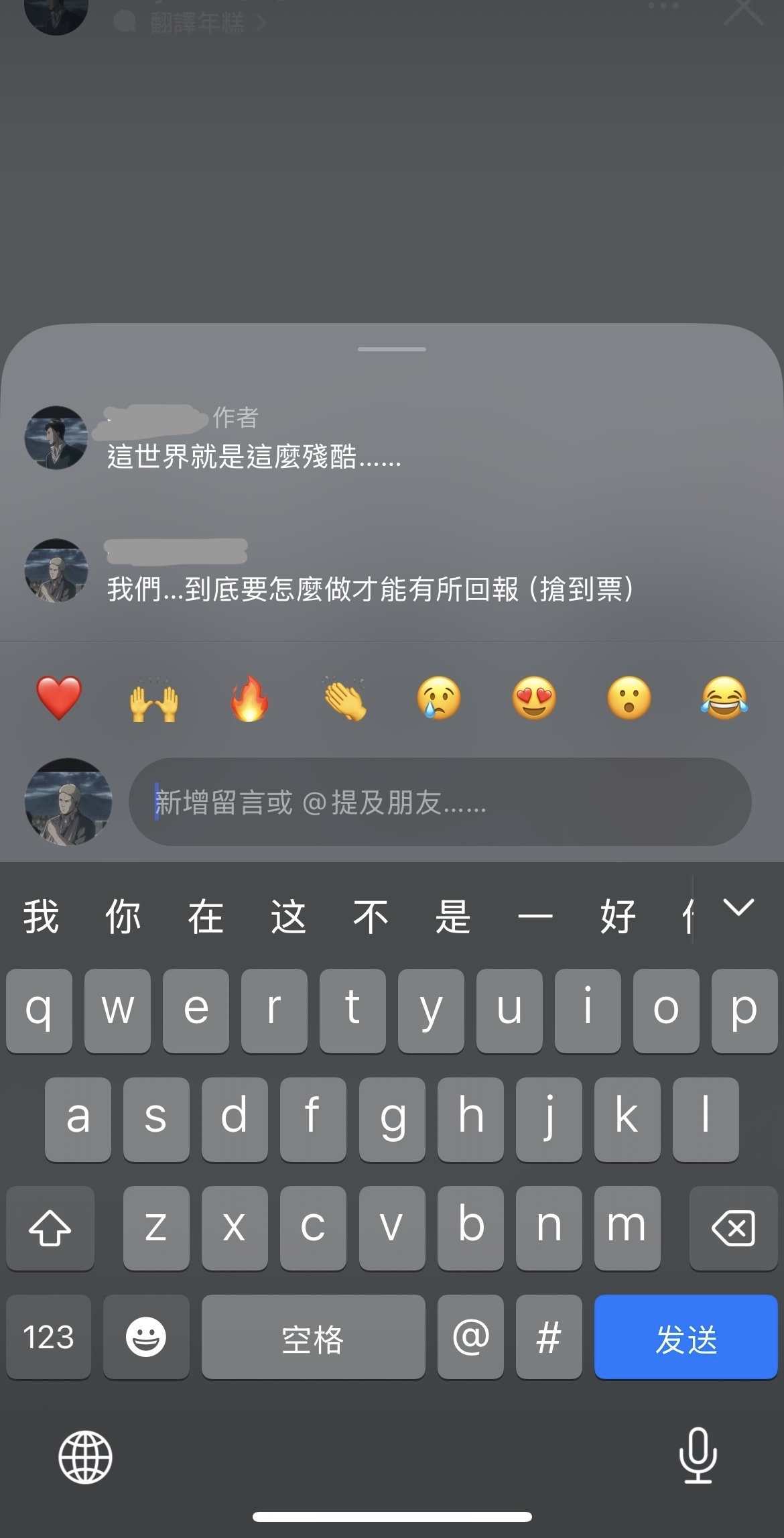This screenshot has height=1538, width=784.
Task: Insert the crying face emoji
Action: 439,698
